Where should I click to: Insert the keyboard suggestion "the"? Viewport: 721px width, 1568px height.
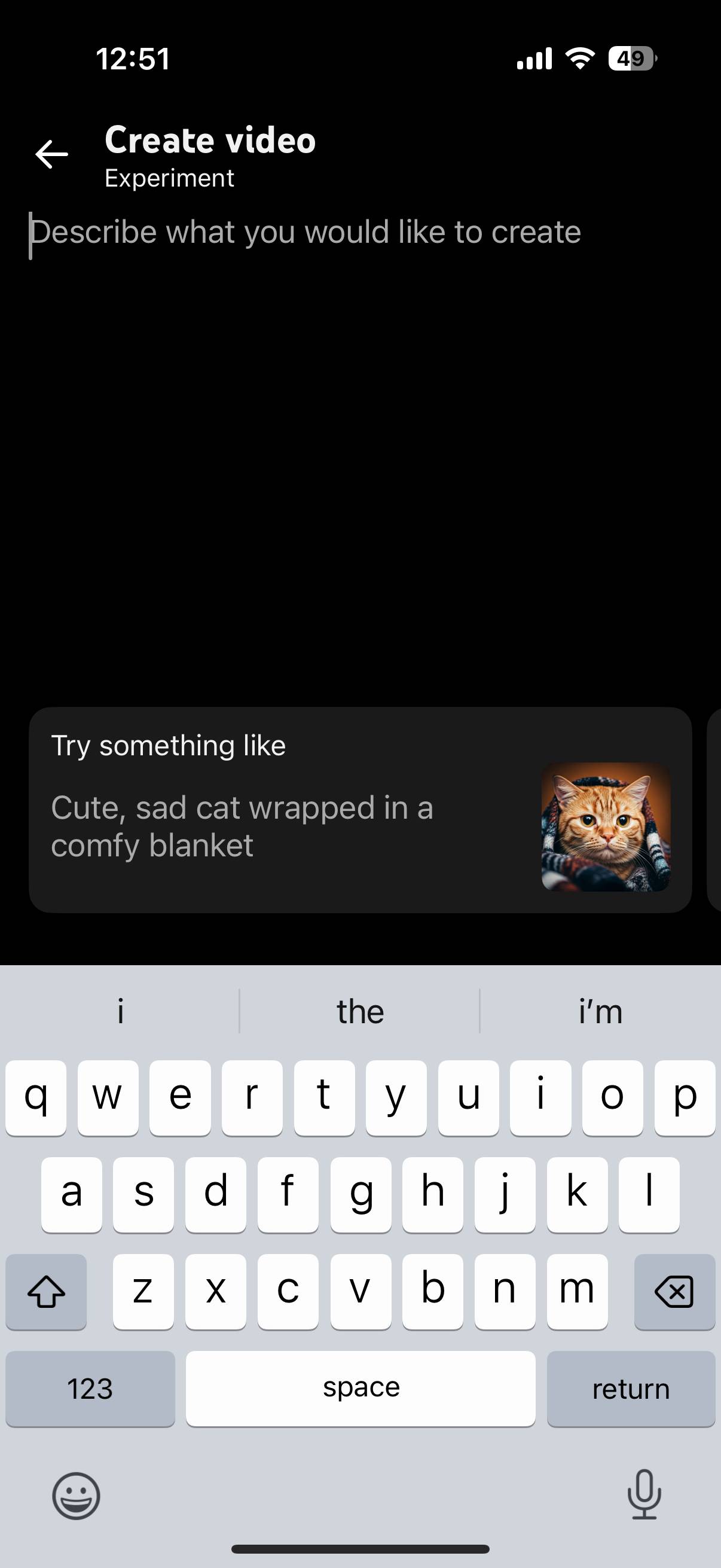pyautogui.click(x=360, y=1012)
